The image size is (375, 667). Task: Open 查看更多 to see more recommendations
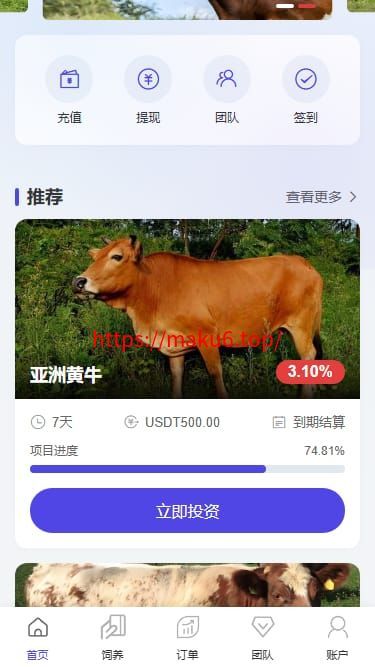click(321, 197)
